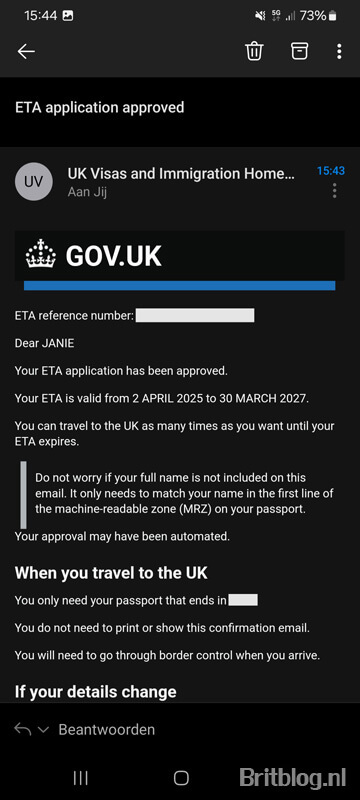Archive the ETA approval email
Image resolution: width=360 pixels, height=800 pixels.
point(299,51)
